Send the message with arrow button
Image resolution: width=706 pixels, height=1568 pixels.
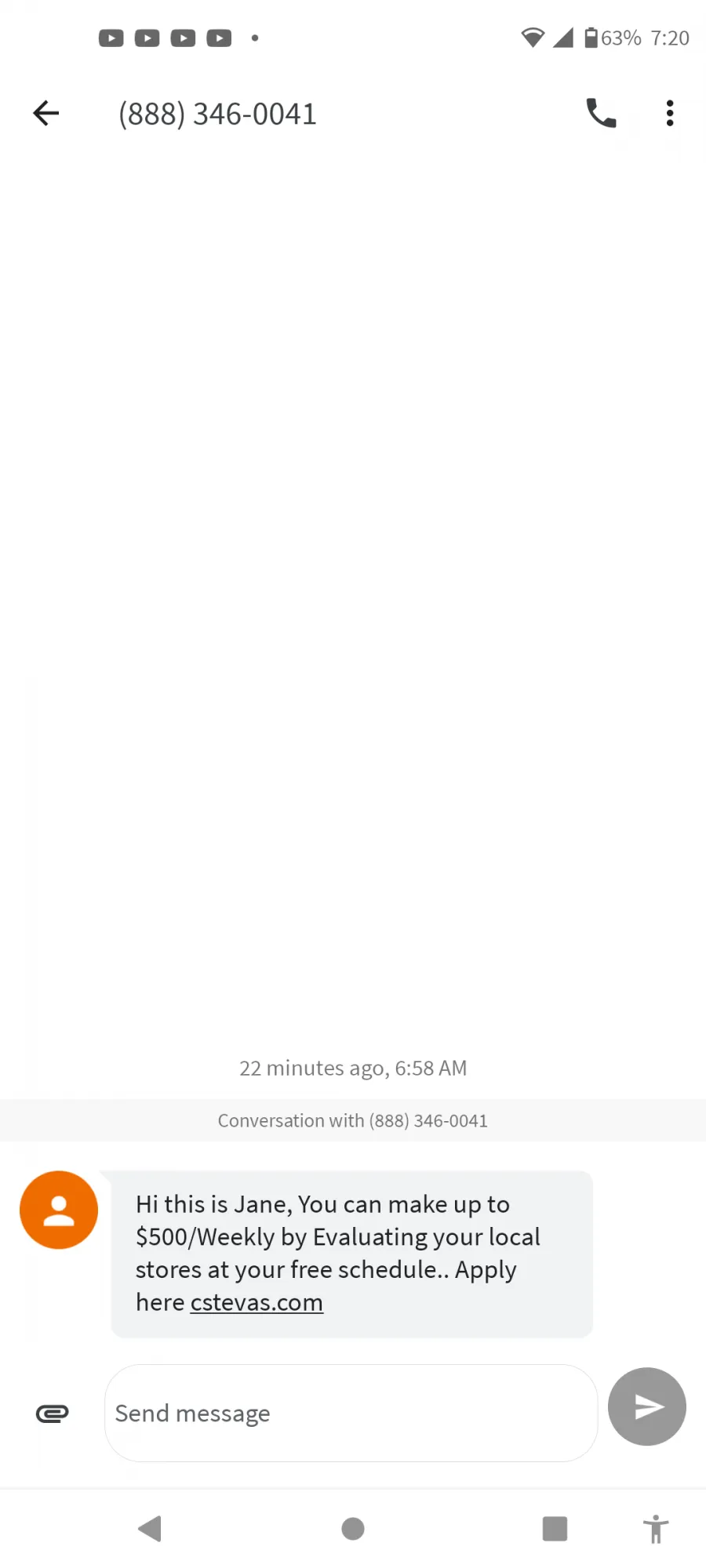pyautogui.click(x=647, y=1407)
